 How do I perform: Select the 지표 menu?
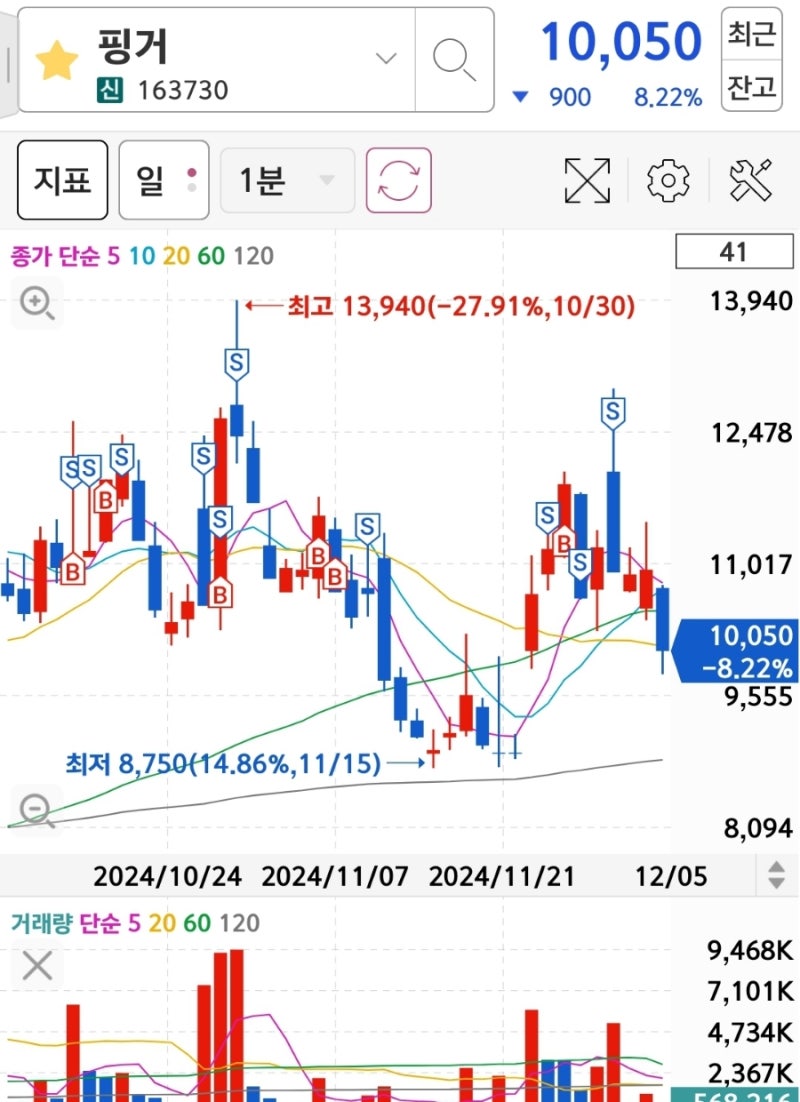pos(62,180)
